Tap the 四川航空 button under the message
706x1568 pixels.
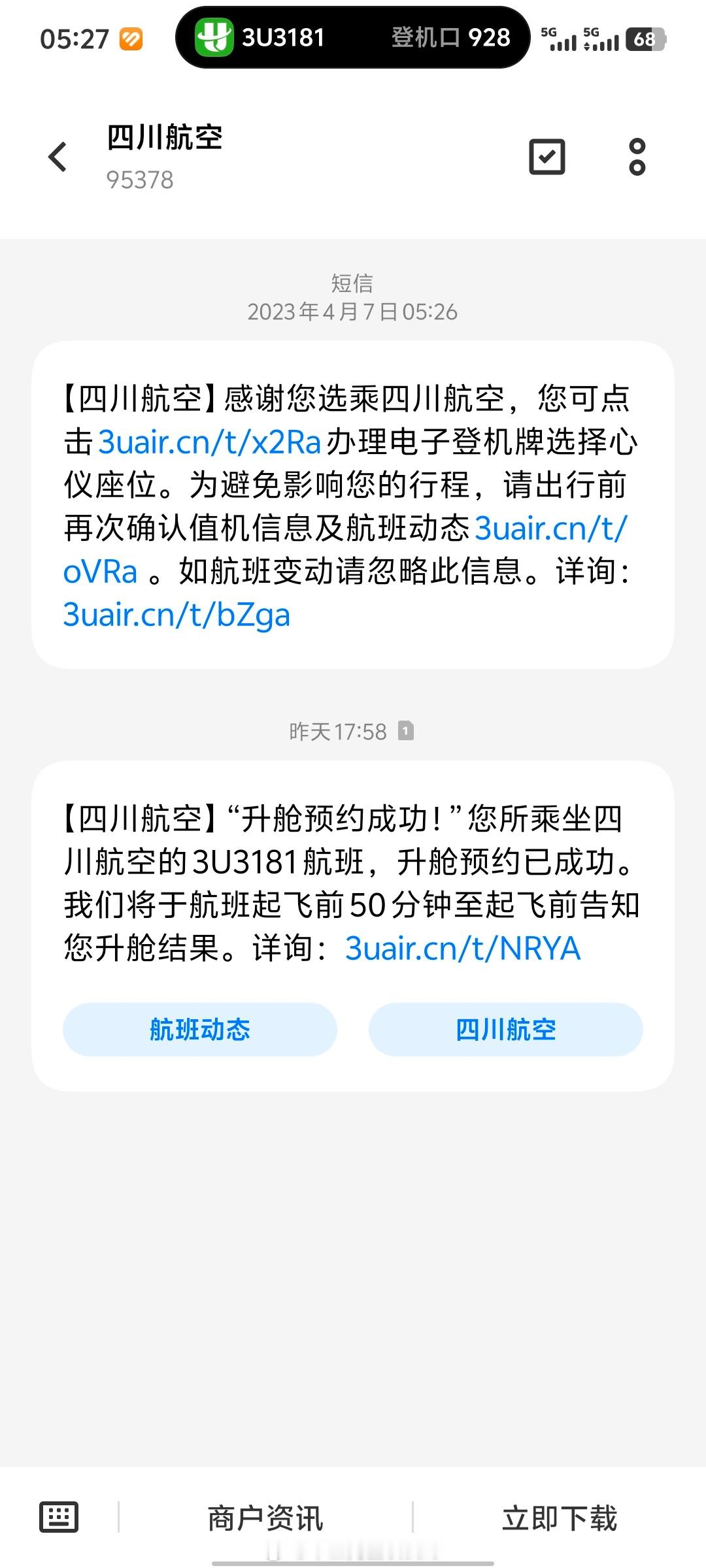506,1030
